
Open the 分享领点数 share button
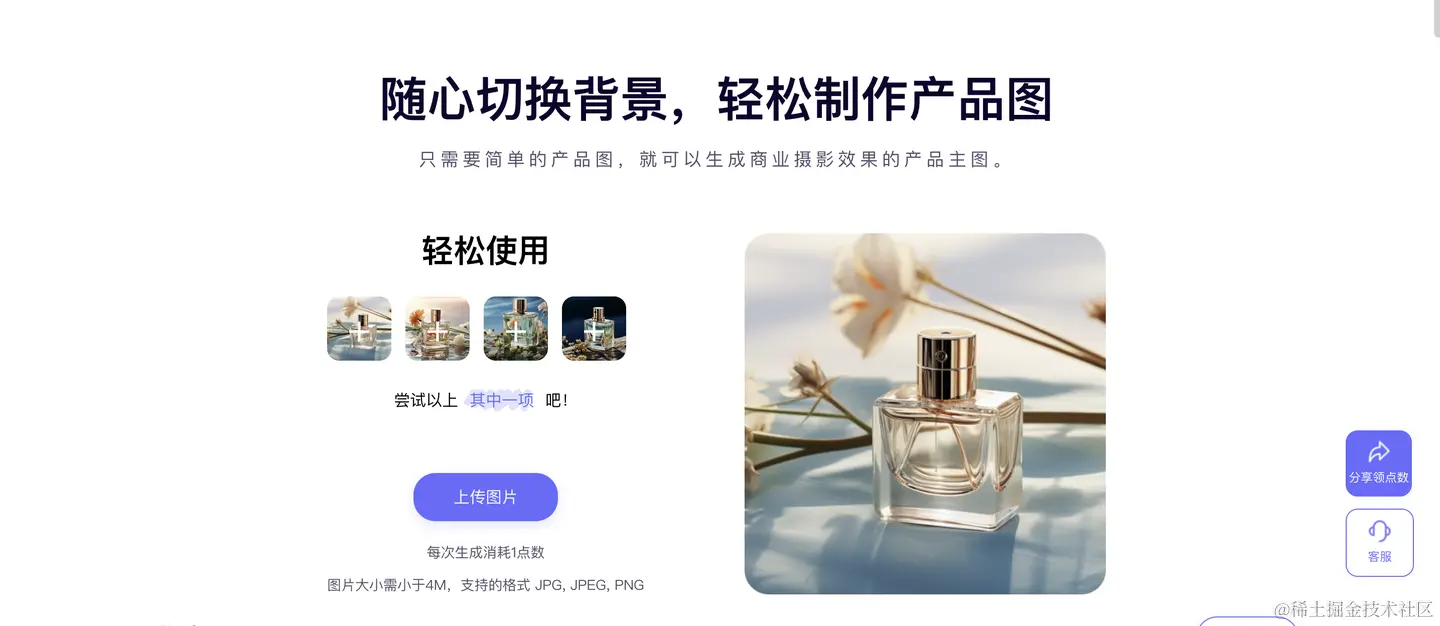1378,463
